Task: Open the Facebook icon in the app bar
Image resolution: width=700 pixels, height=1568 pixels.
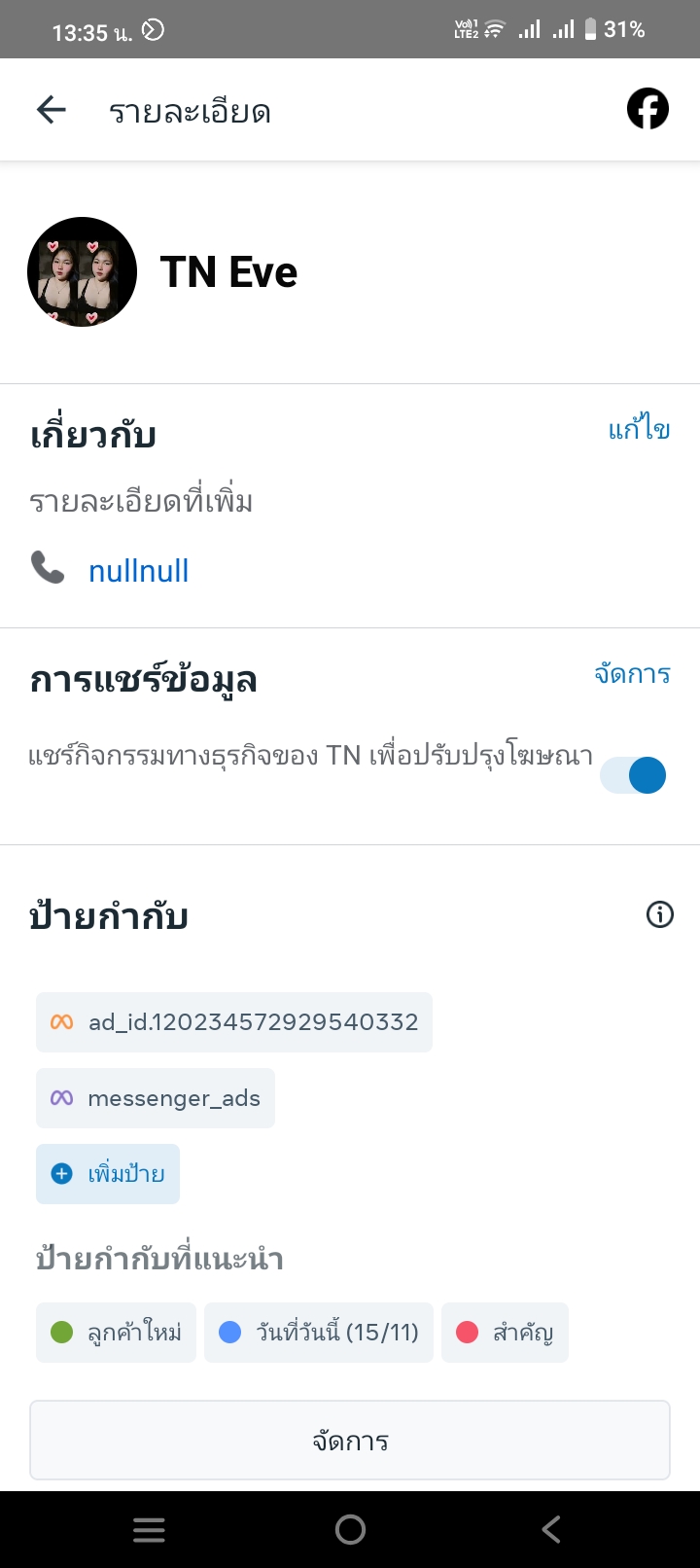Action: pyautogui.click(x=647, y=109)
